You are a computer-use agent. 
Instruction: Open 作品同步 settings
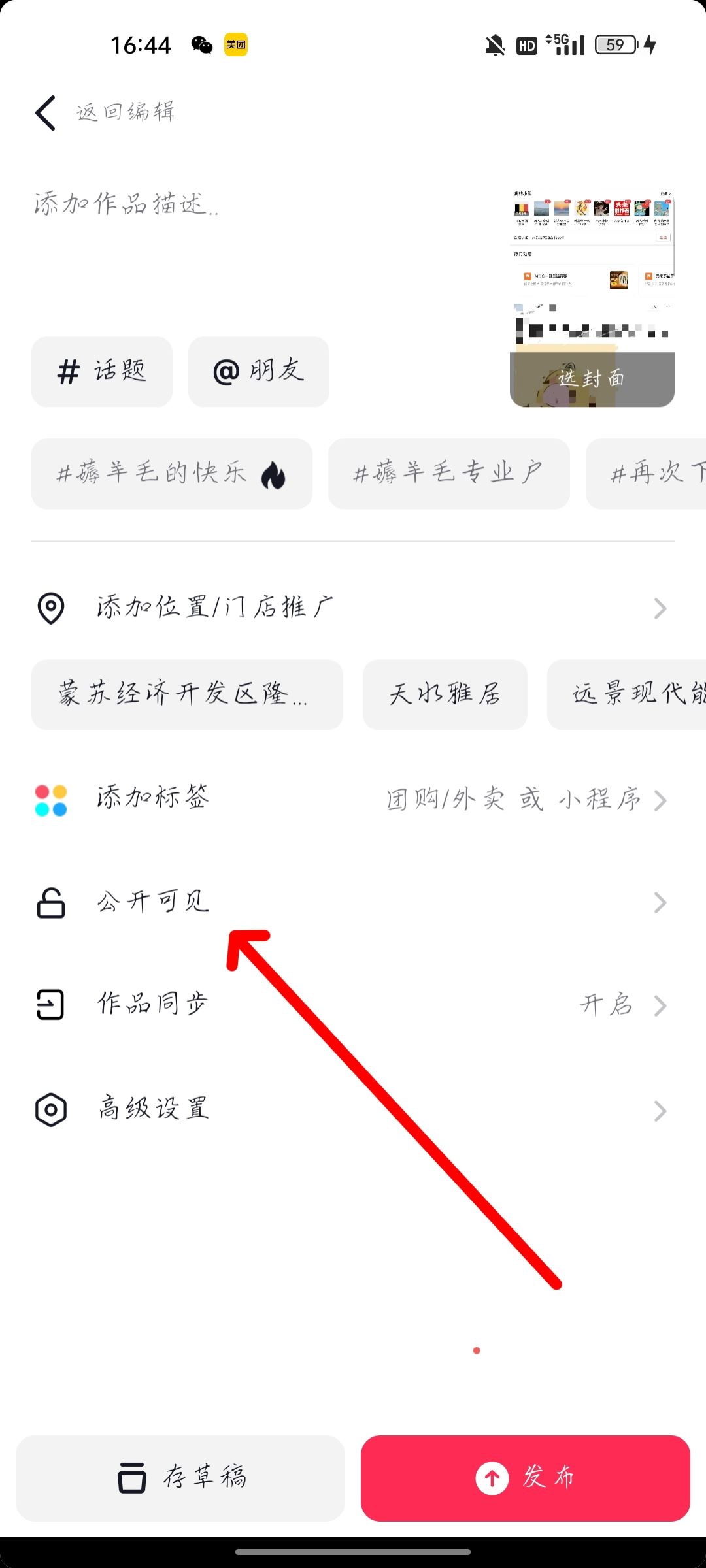click(353, 1005)
